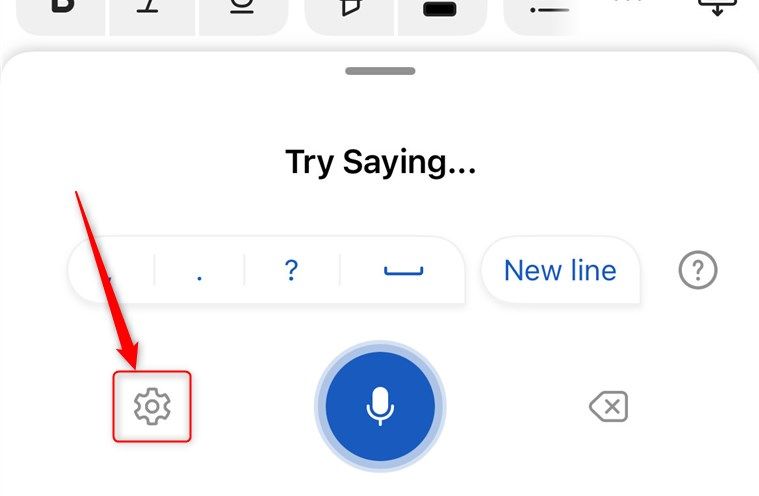759x496 pixels.
Task: Open the dictation help question icon
Action: (x=698, y=270)
